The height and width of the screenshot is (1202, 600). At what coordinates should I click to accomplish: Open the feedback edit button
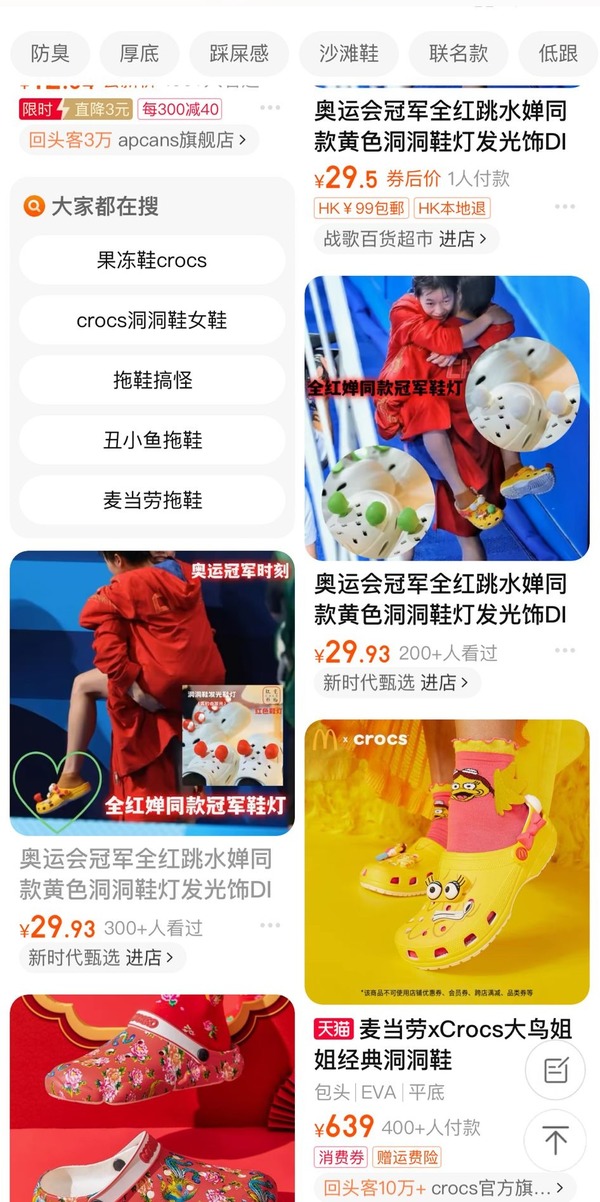pos(555,1070)
